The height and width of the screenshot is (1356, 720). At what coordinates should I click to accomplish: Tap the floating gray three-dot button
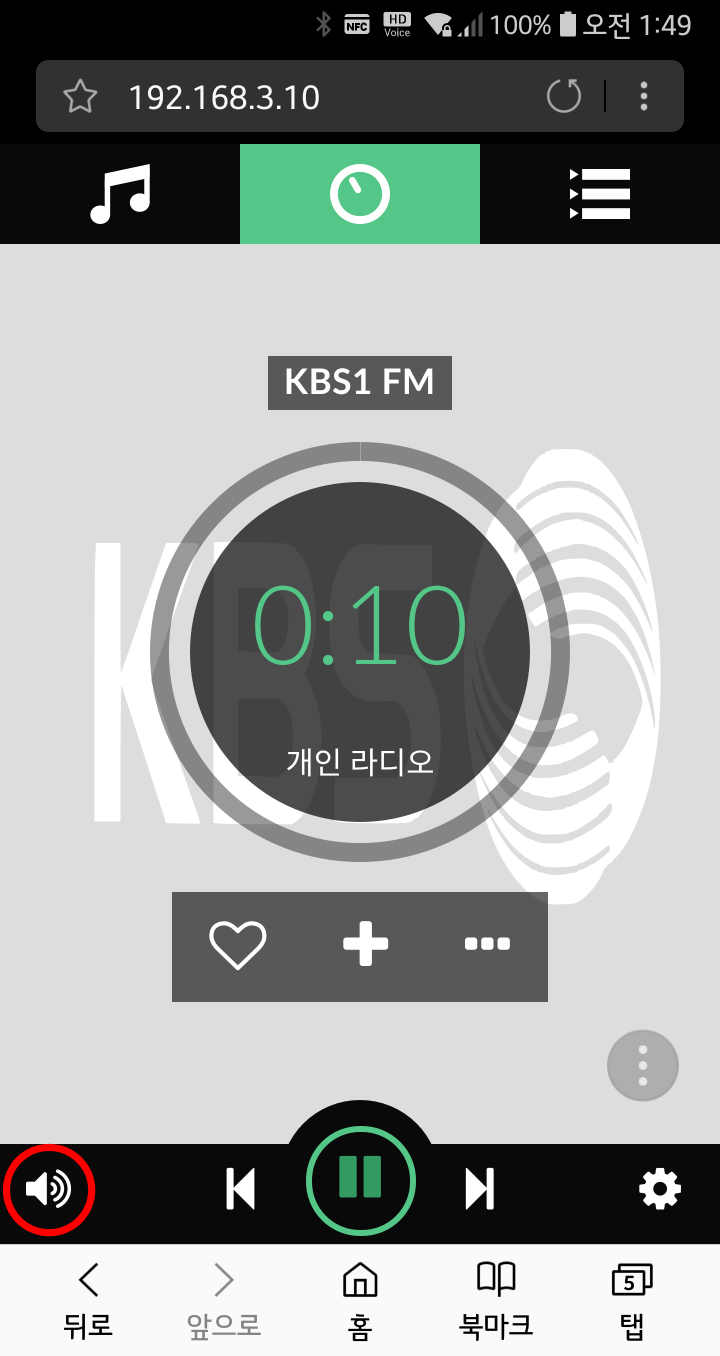(x=643, y=1066)
